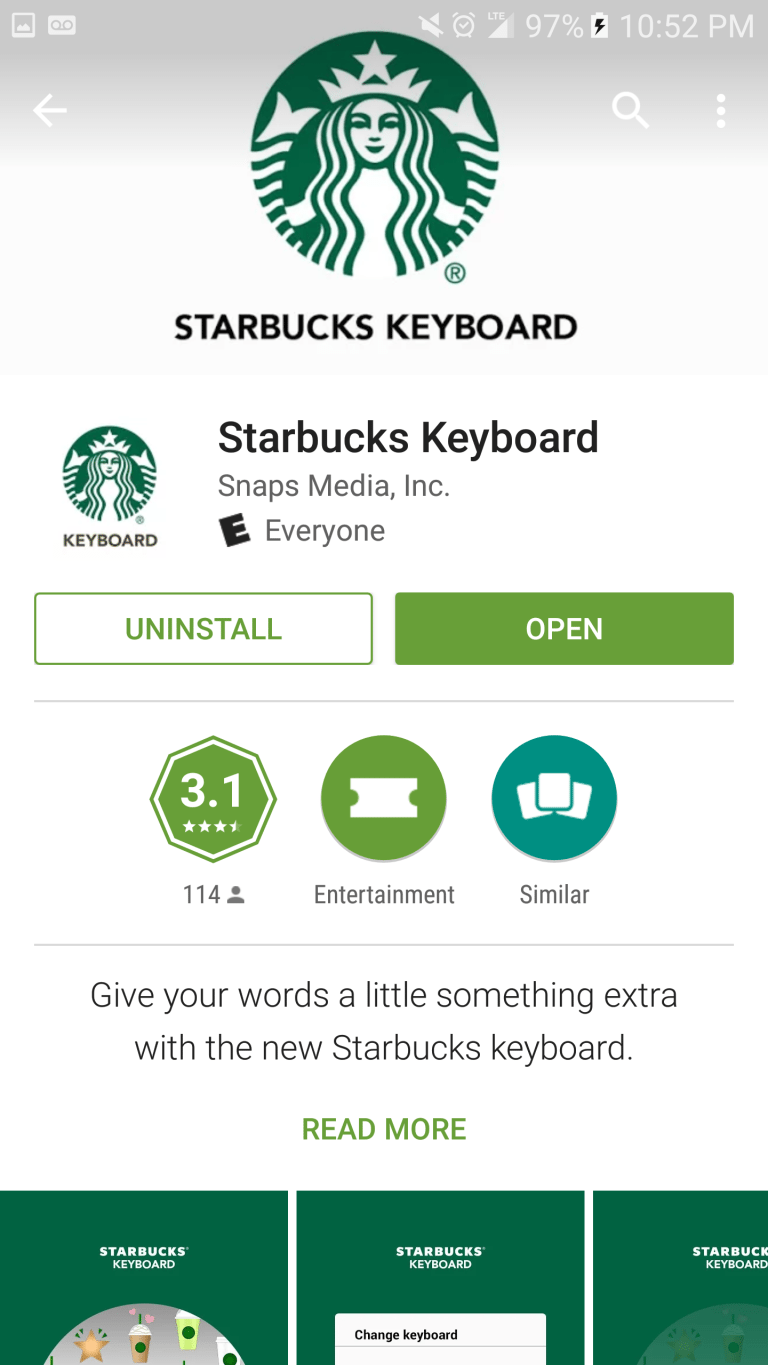Screen dimensions: 768x1365
Task: Open the search magnifier icon
Action: (x=630, y=110)
